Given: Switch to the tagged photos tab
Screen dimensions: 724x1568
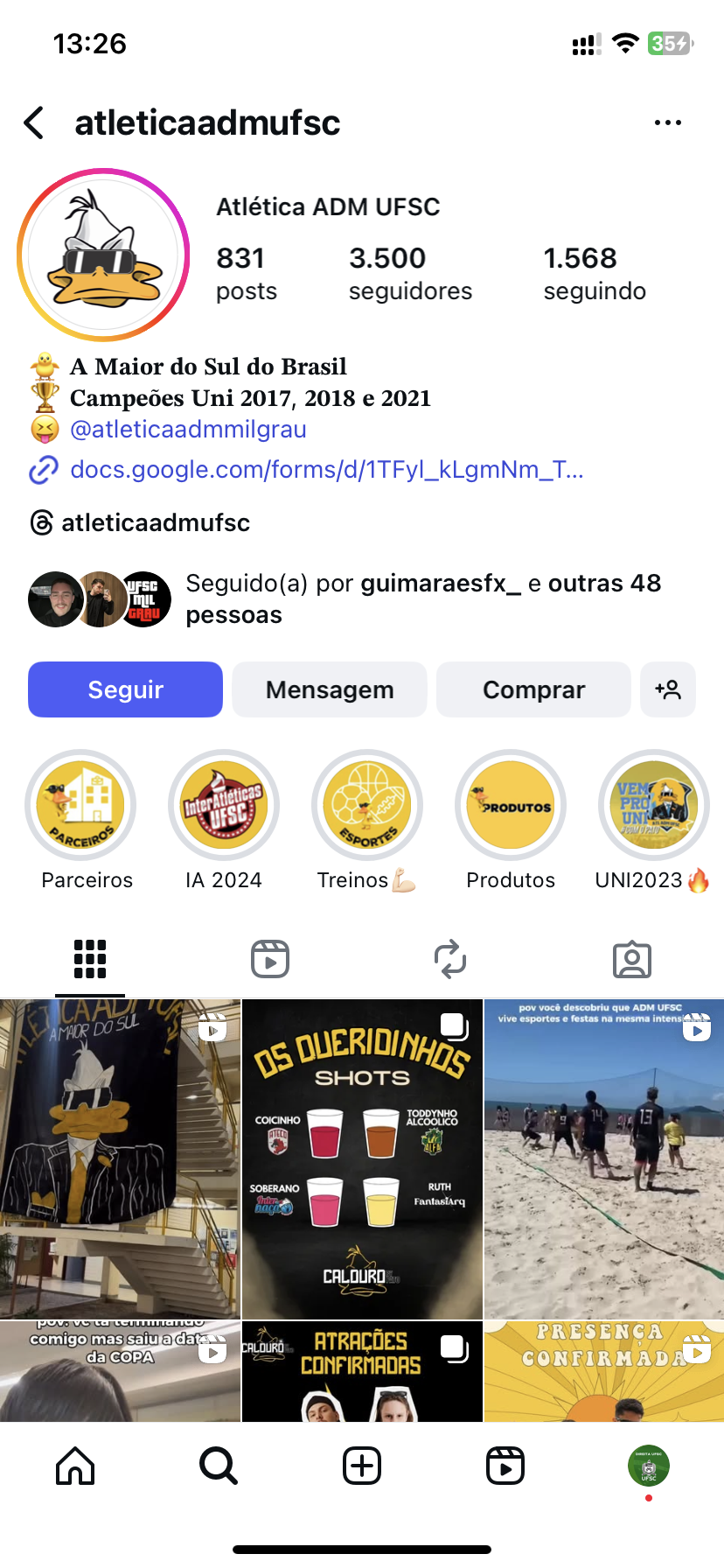Looking at the screenshot, I should (631, 960).
